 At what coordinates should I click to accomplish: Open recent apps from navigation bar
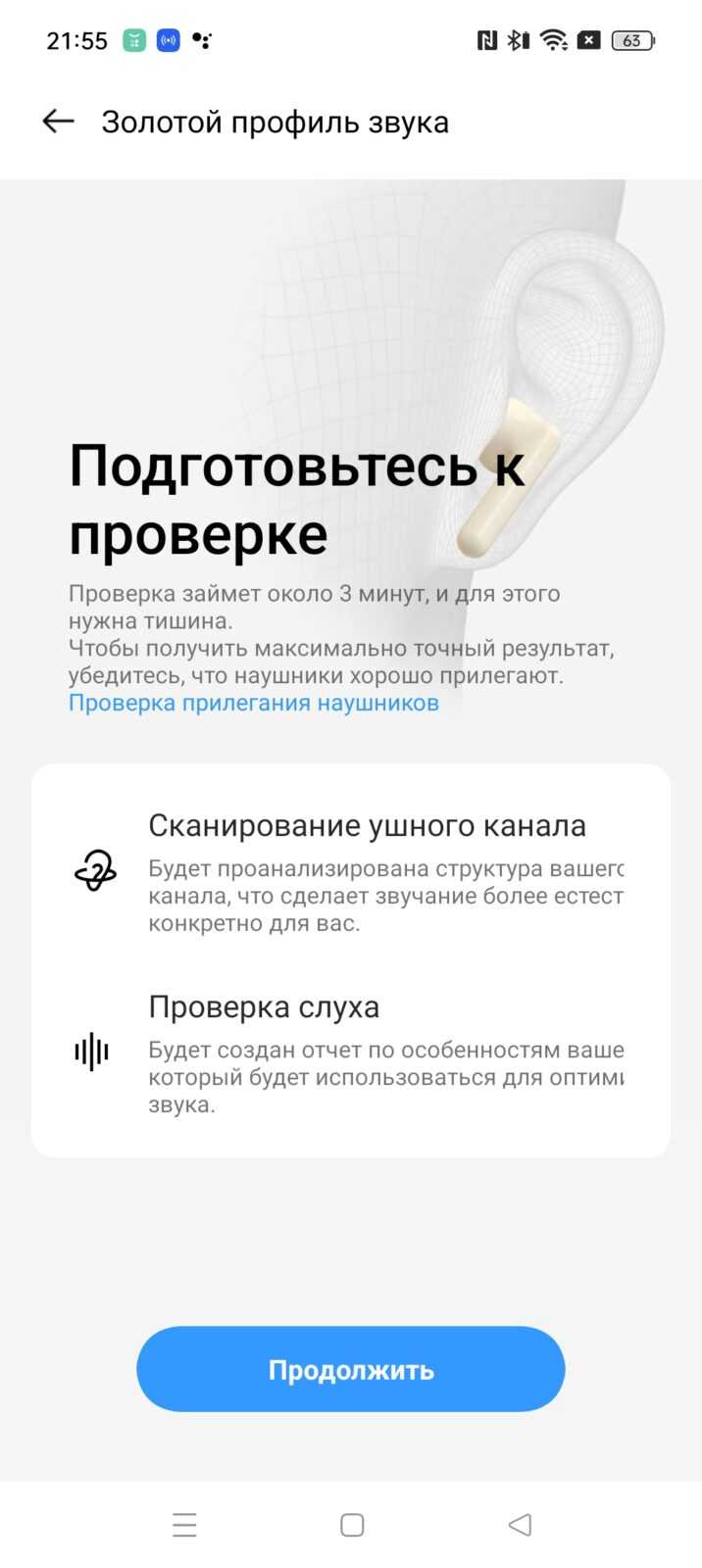point(184,1524)
